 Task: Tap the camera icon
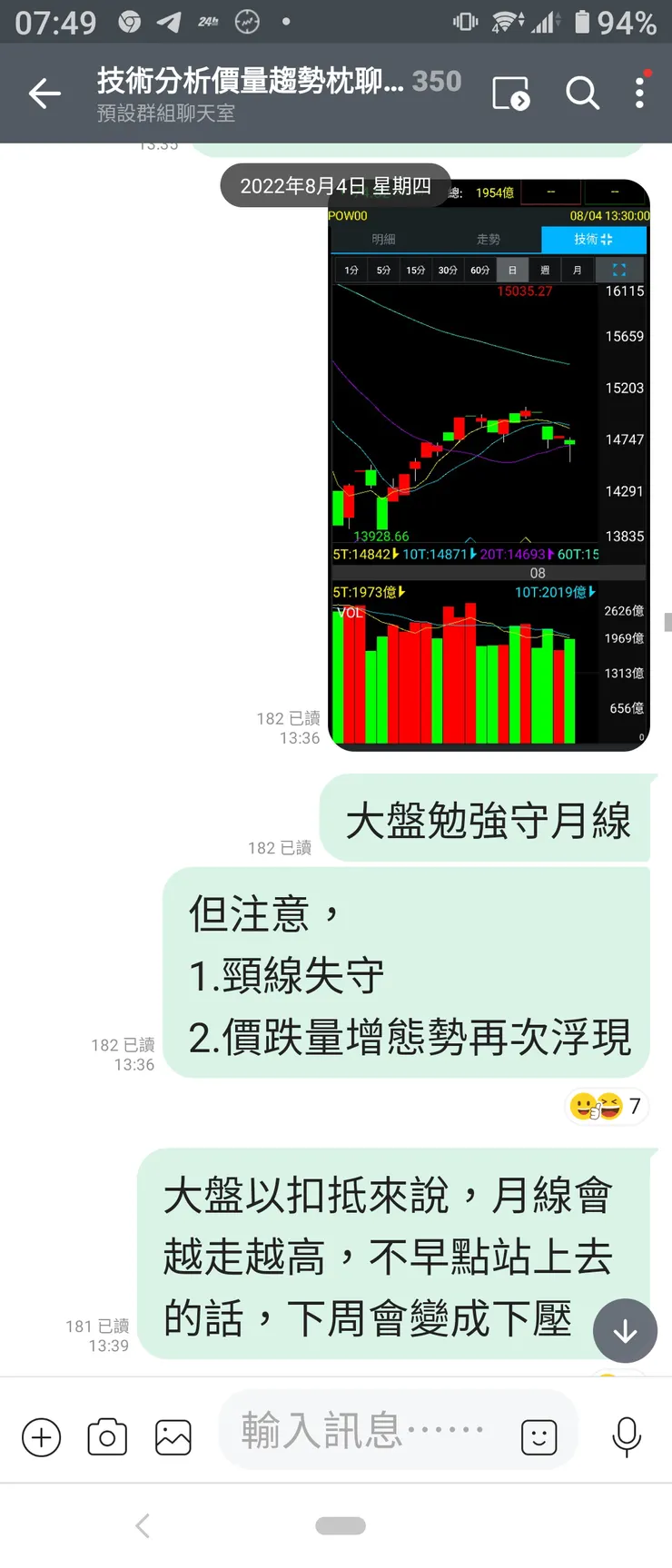[106, 1438]
